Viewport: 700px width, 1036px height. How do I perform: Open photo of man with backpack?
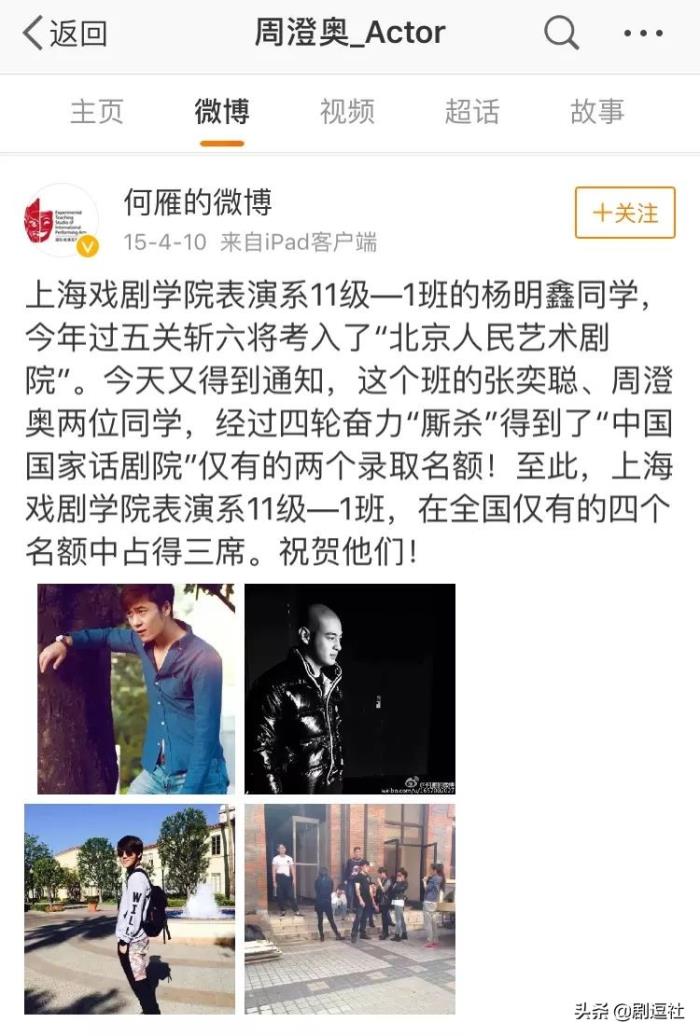click(130, 908)
